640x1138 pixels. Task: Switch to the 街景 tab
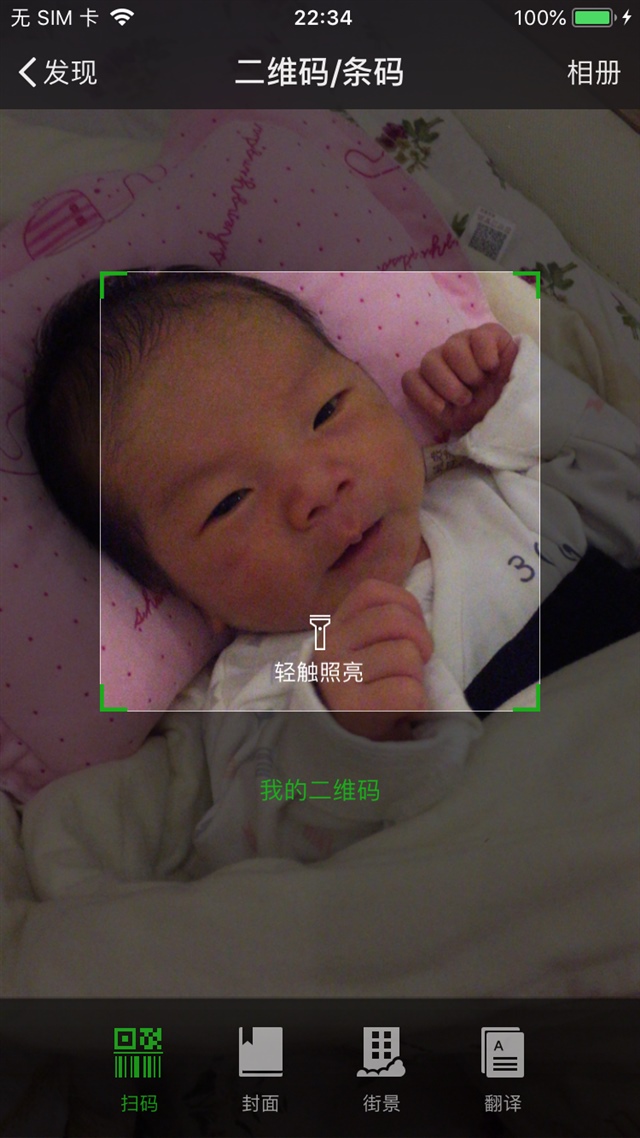381,1069
